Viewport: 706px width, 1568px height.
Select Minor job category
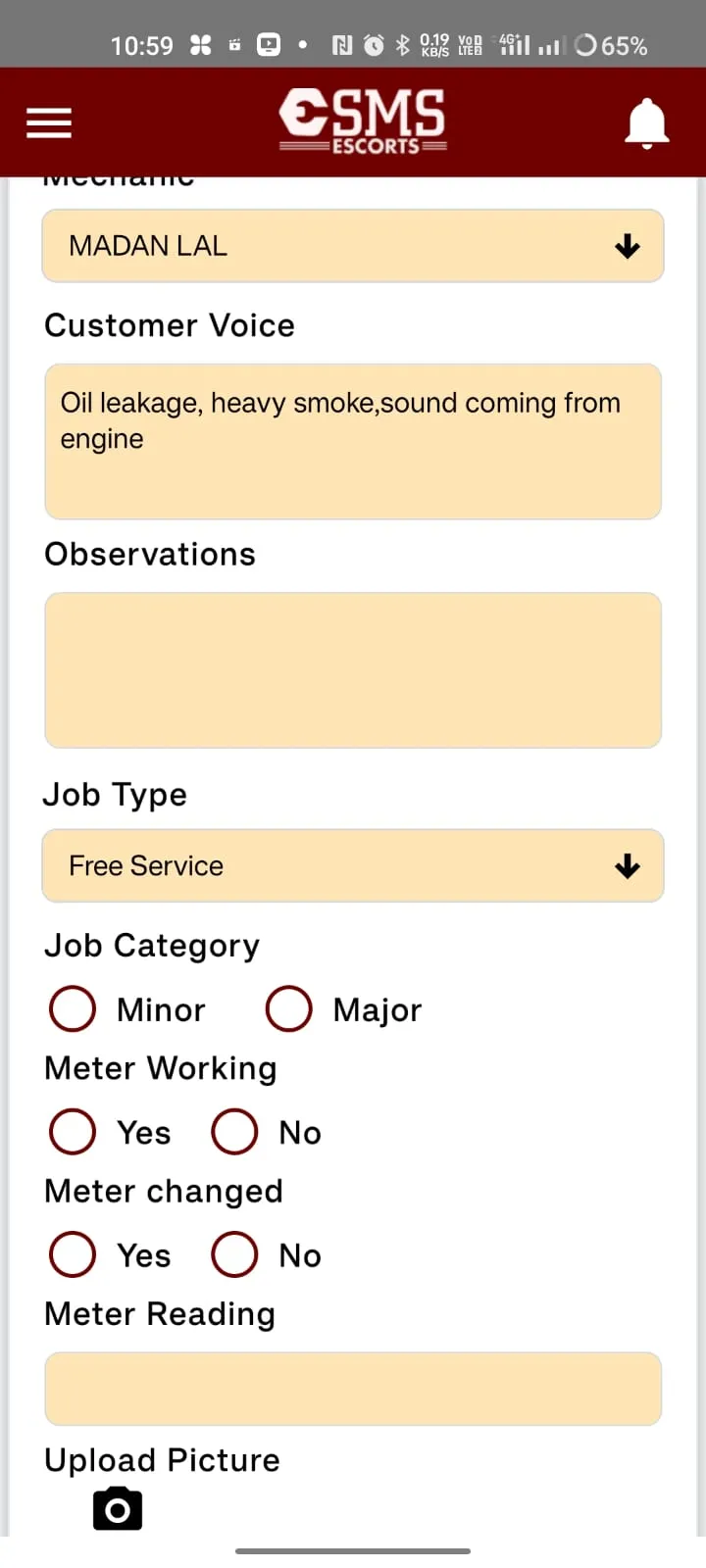tap(73, 1008)
